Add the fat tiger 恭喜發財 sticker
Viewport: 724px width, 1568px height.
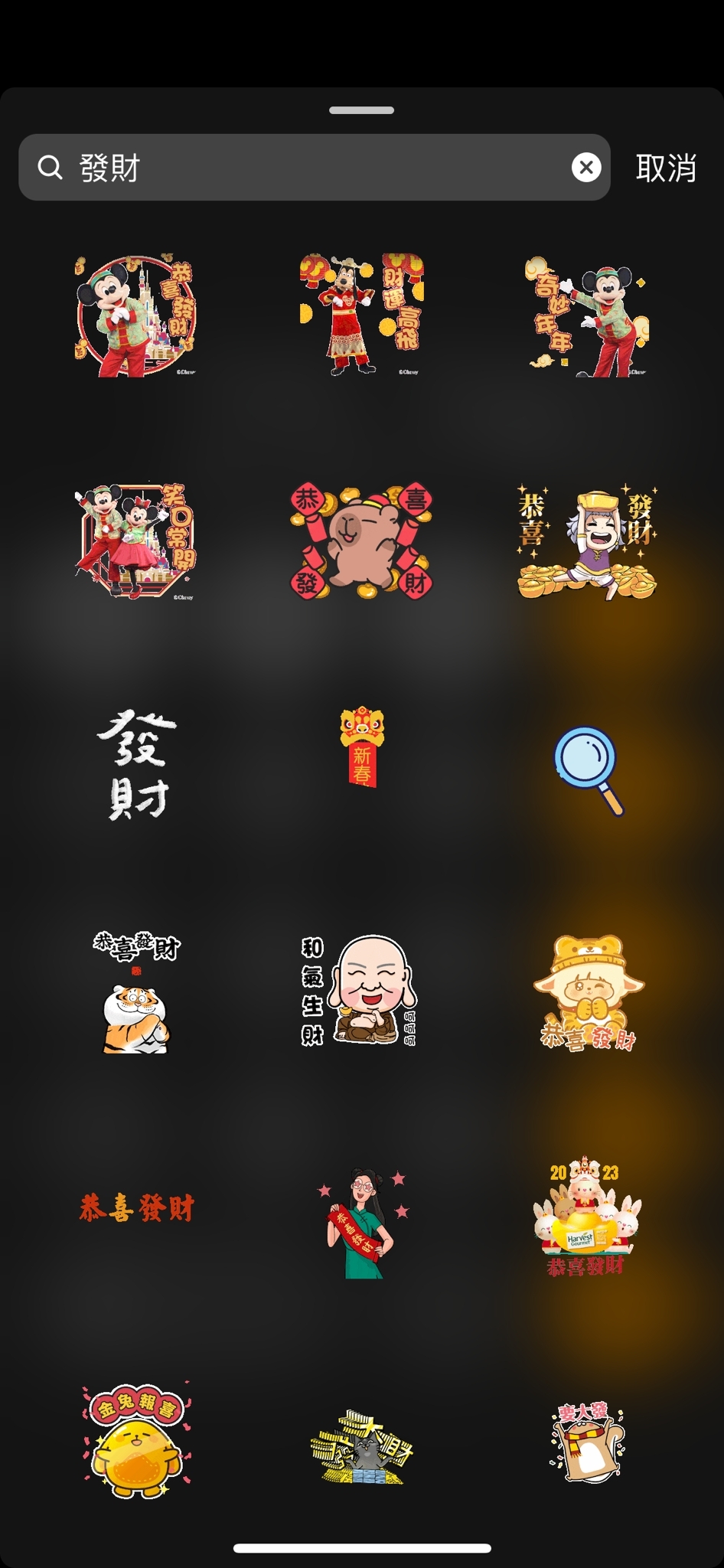click(136, 991)
